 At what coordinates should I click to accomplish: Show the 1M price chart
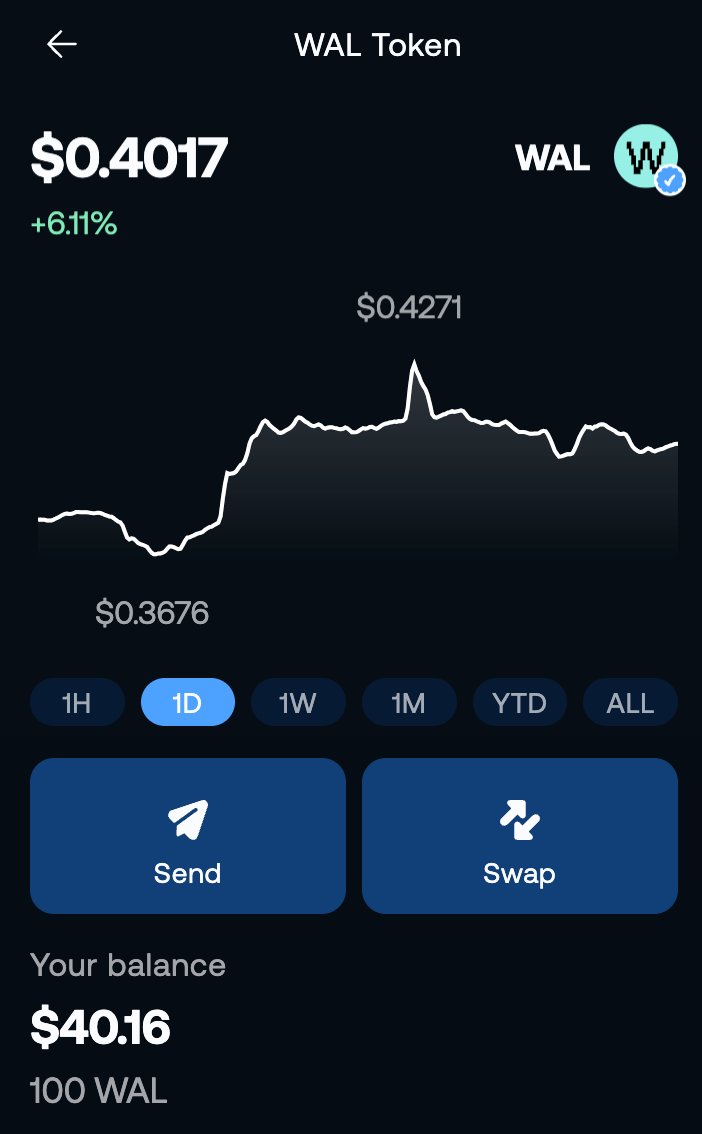409,703
